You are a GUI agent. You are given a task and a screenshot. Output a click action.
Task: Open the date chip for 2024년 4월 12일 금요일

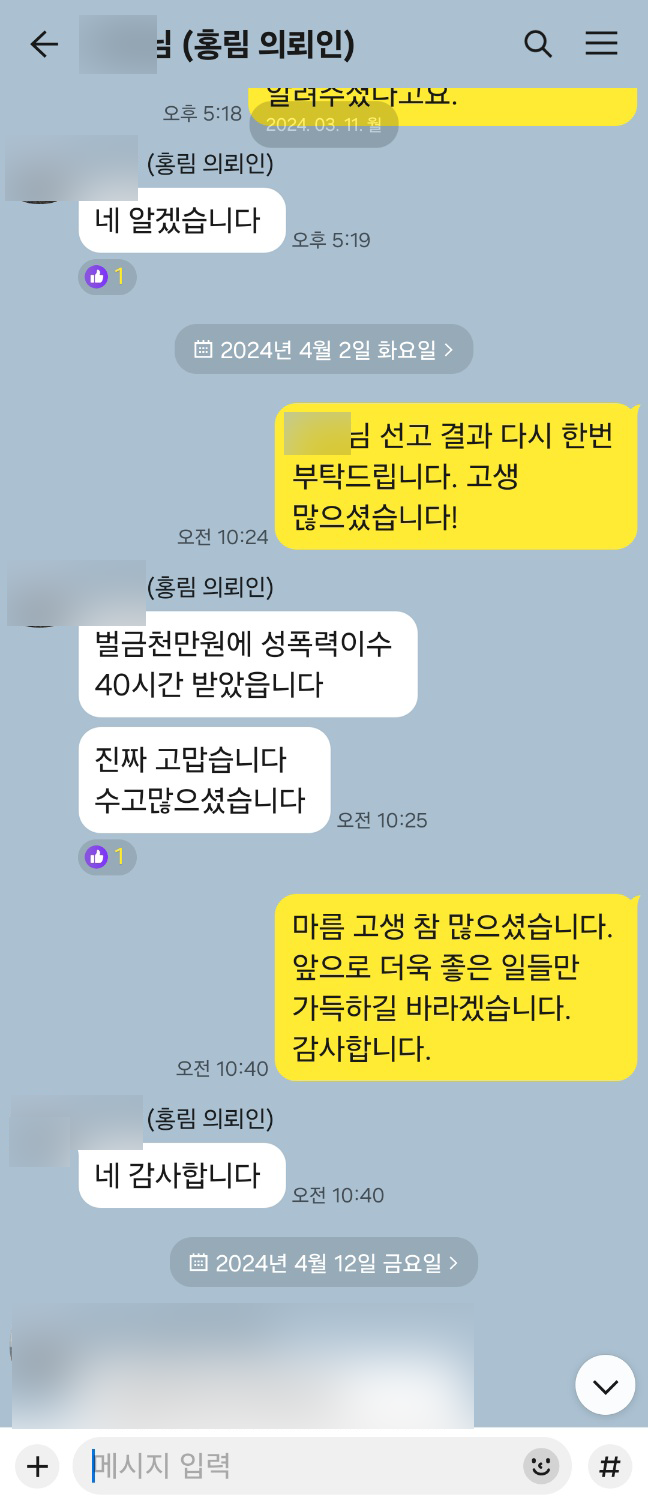(324, 1262)
